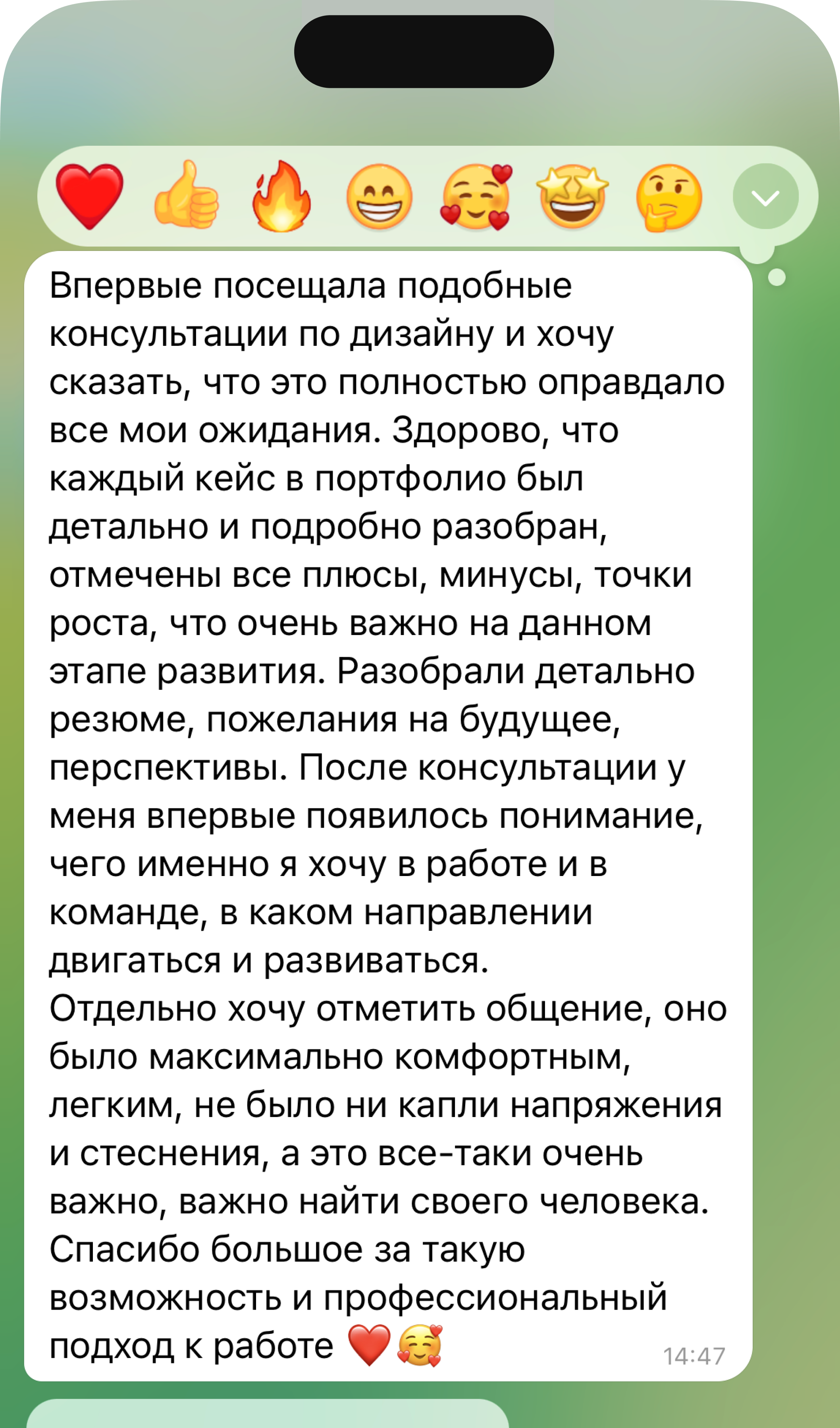This screenshot has height=1428, width=840.
Task: React with the thumbs up emoji
Action: (x=186, y=196)
